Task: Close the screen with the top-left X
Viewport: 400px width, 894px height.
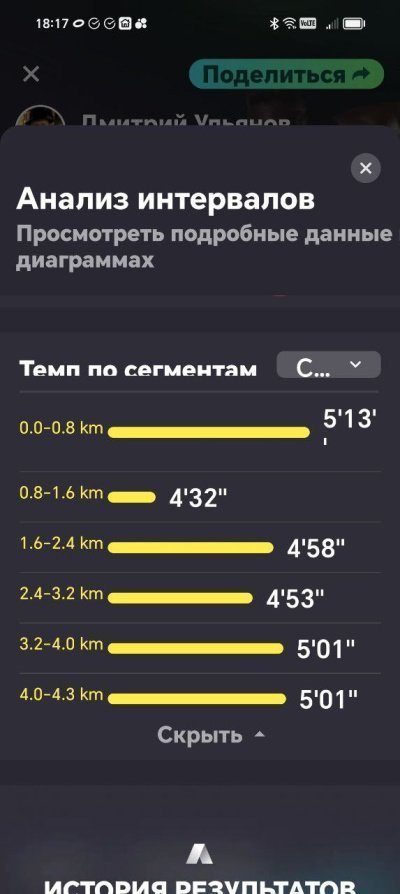Action: pos(31,74)
